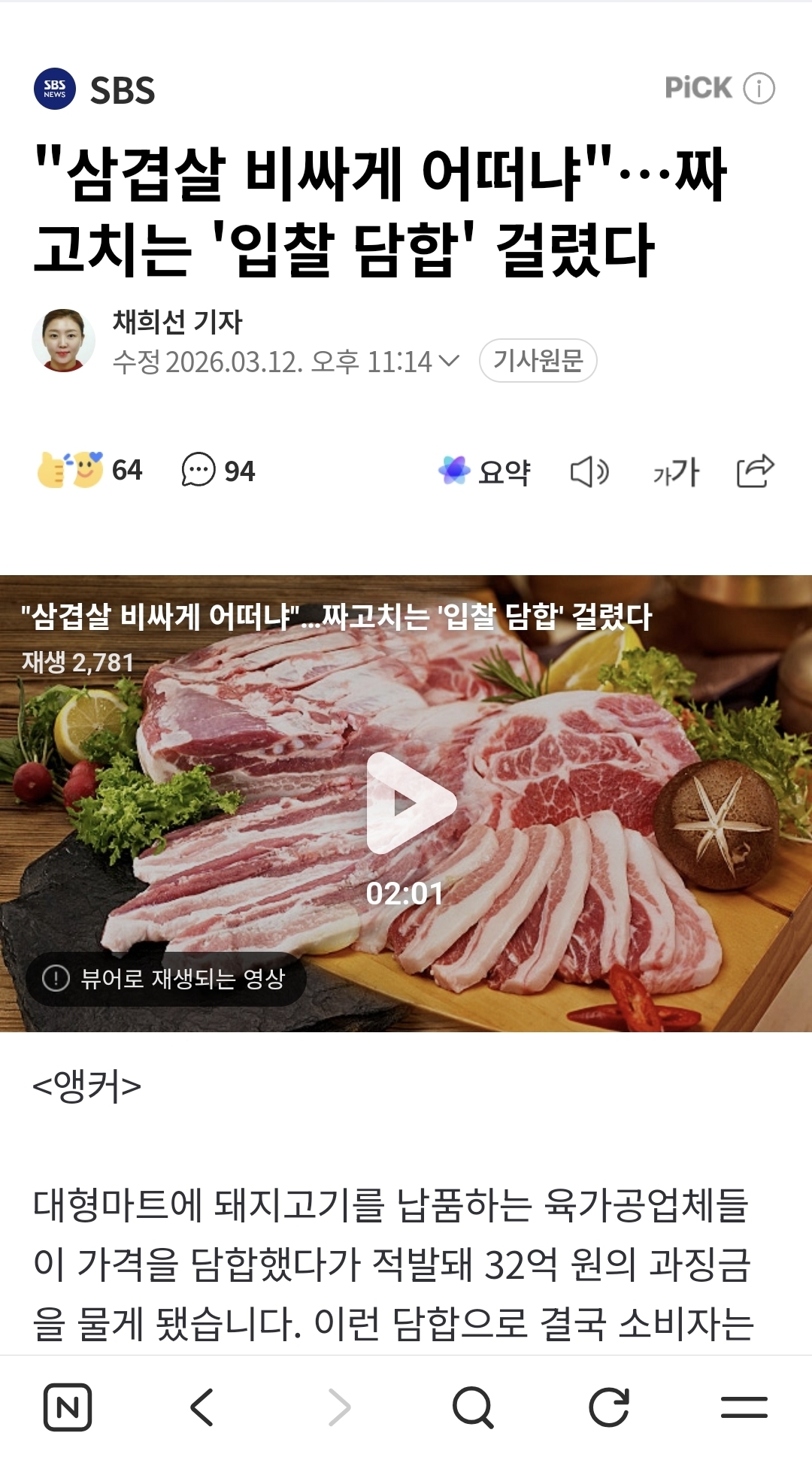Image resolution: width=812 pixels, height=1460 pixels.
Task: Go to Naver home via N button
Action: 68,1407
